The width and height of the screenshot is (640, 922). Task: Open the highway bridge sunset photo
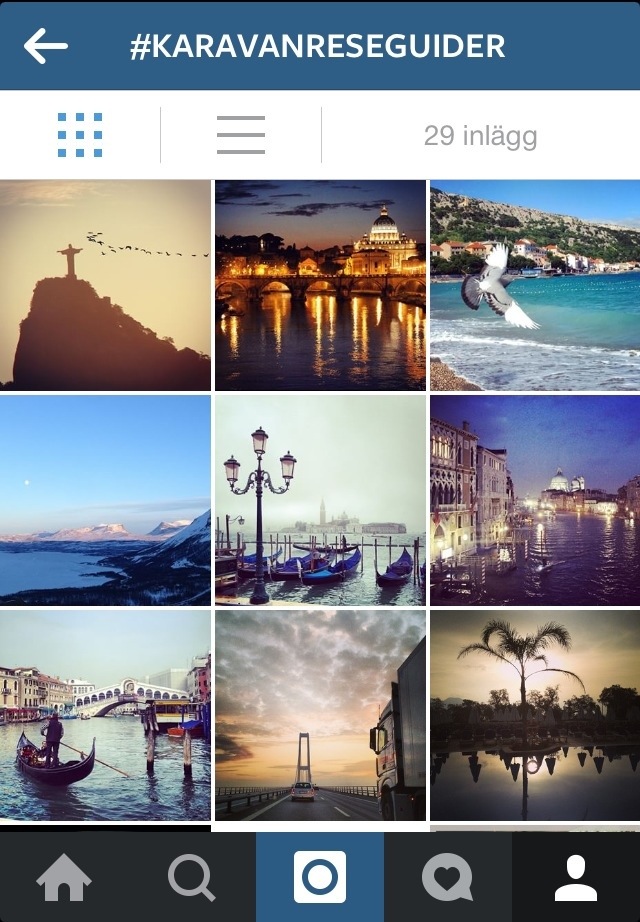pos(320,715)
